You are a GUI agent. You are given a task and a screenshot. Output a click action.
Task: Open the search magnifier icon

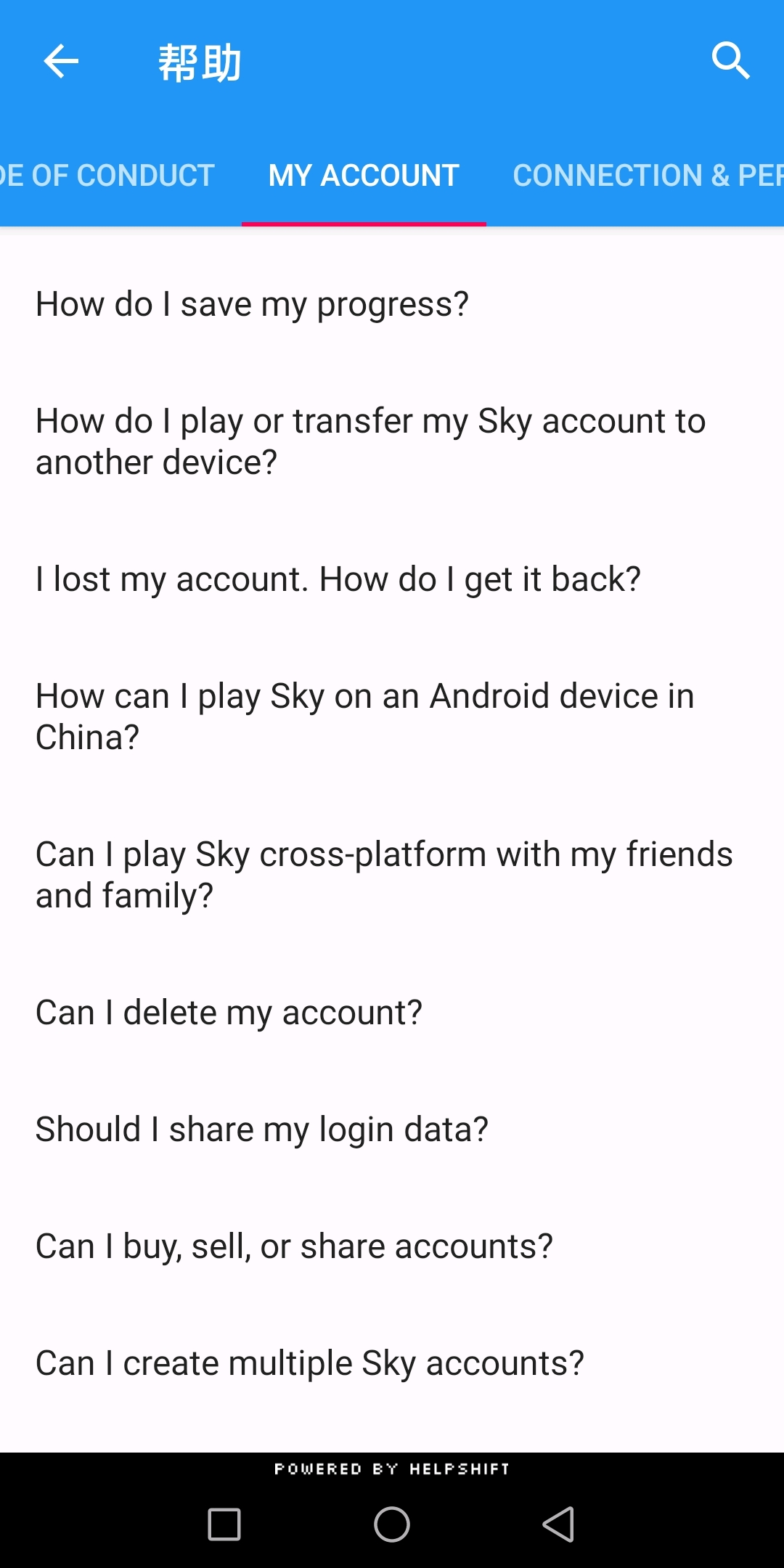[x=730, y=61]
